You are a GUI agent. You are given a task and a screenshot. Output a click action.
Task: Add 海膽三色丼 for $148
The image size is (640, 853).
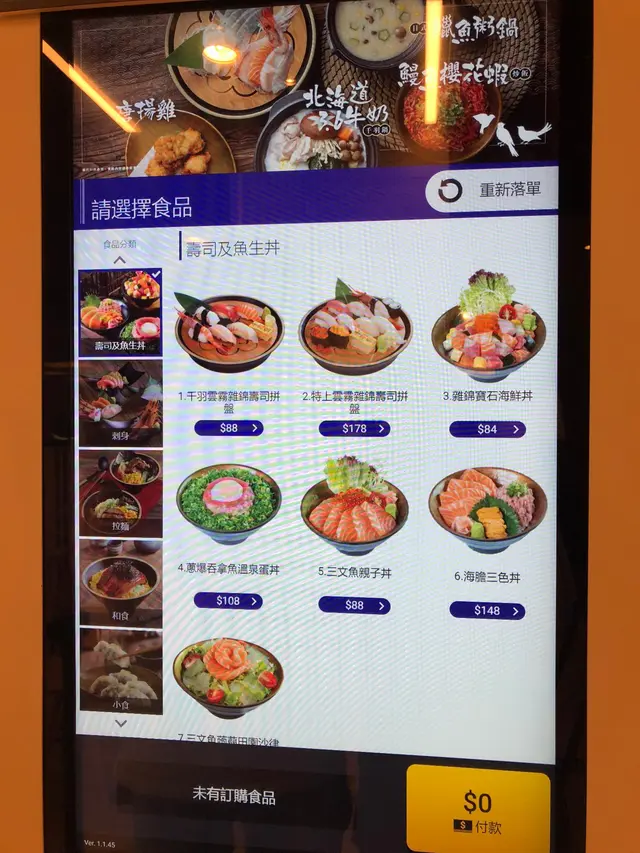487,610
